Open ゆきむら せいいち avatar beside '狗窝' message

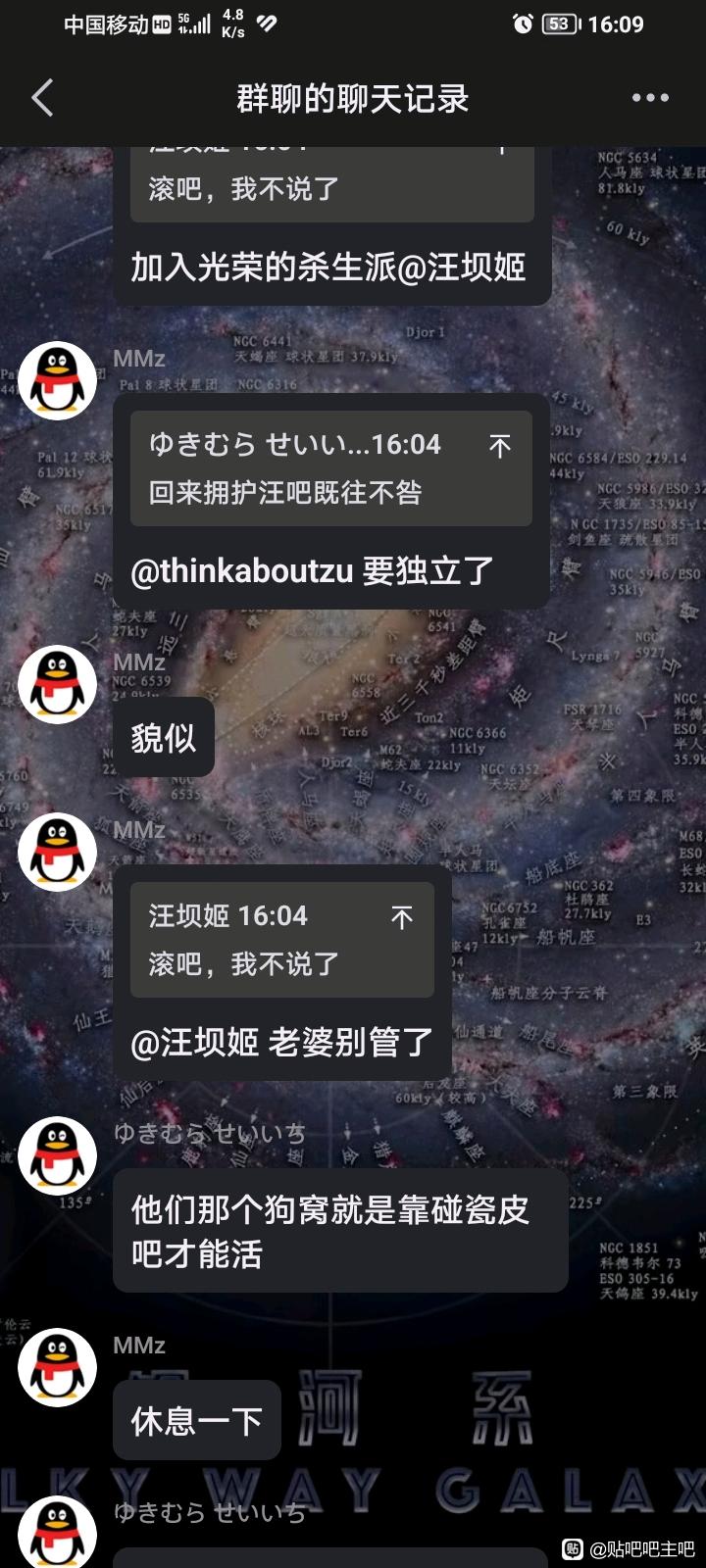click(58, 1155)
